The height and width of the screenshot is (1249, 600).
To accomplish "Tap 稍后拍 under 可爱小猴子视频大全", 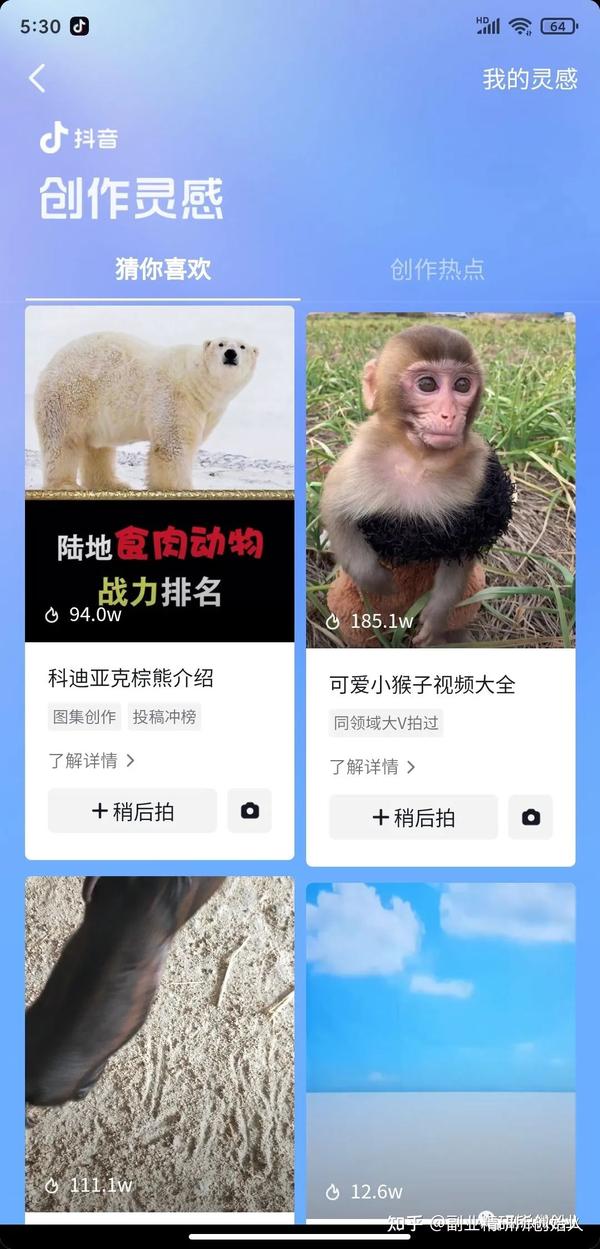I will [413, 817].
